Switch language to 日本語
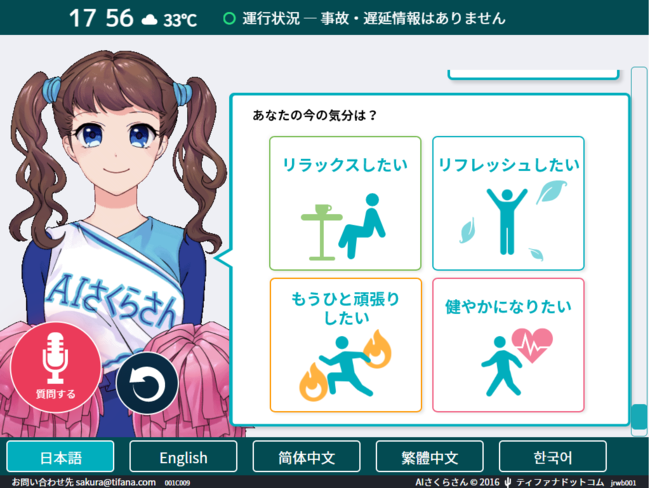Viewport: 650px width, 488px height. pyautogui.click(x=61, y=457)
